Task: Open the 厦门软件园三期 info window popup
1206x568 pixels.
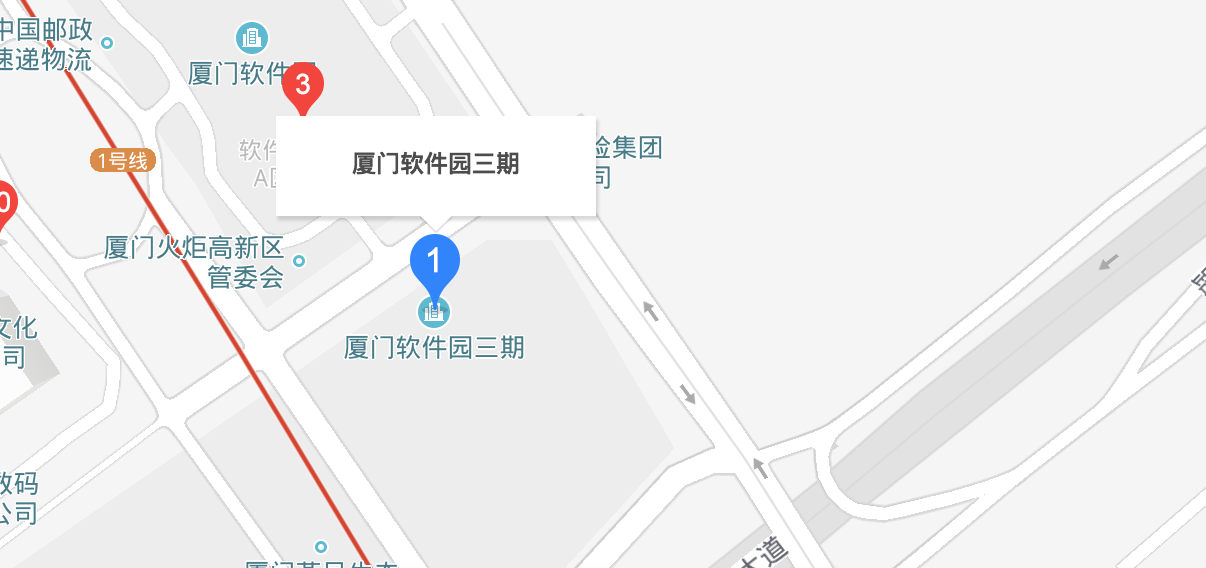Action: click(436, 165)
